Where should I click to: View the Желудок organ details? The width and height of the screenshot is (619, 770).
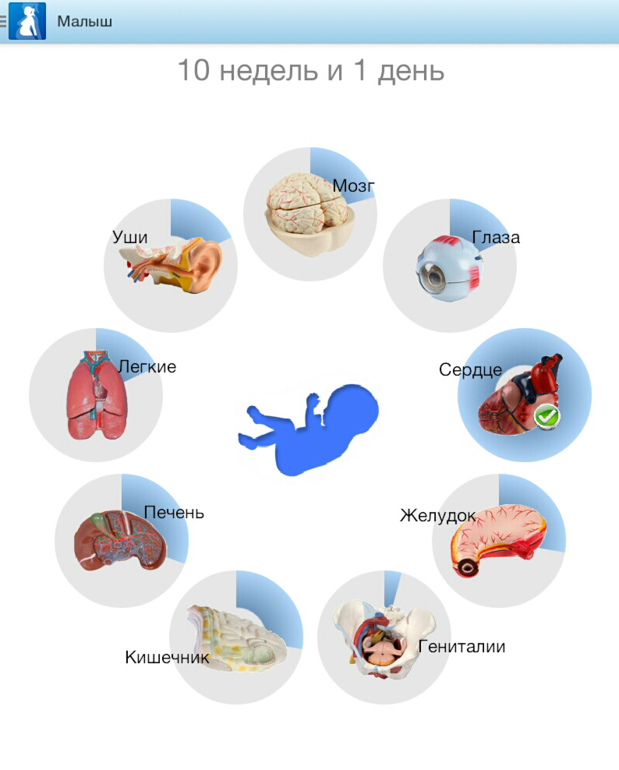click(x=499, y=541)
